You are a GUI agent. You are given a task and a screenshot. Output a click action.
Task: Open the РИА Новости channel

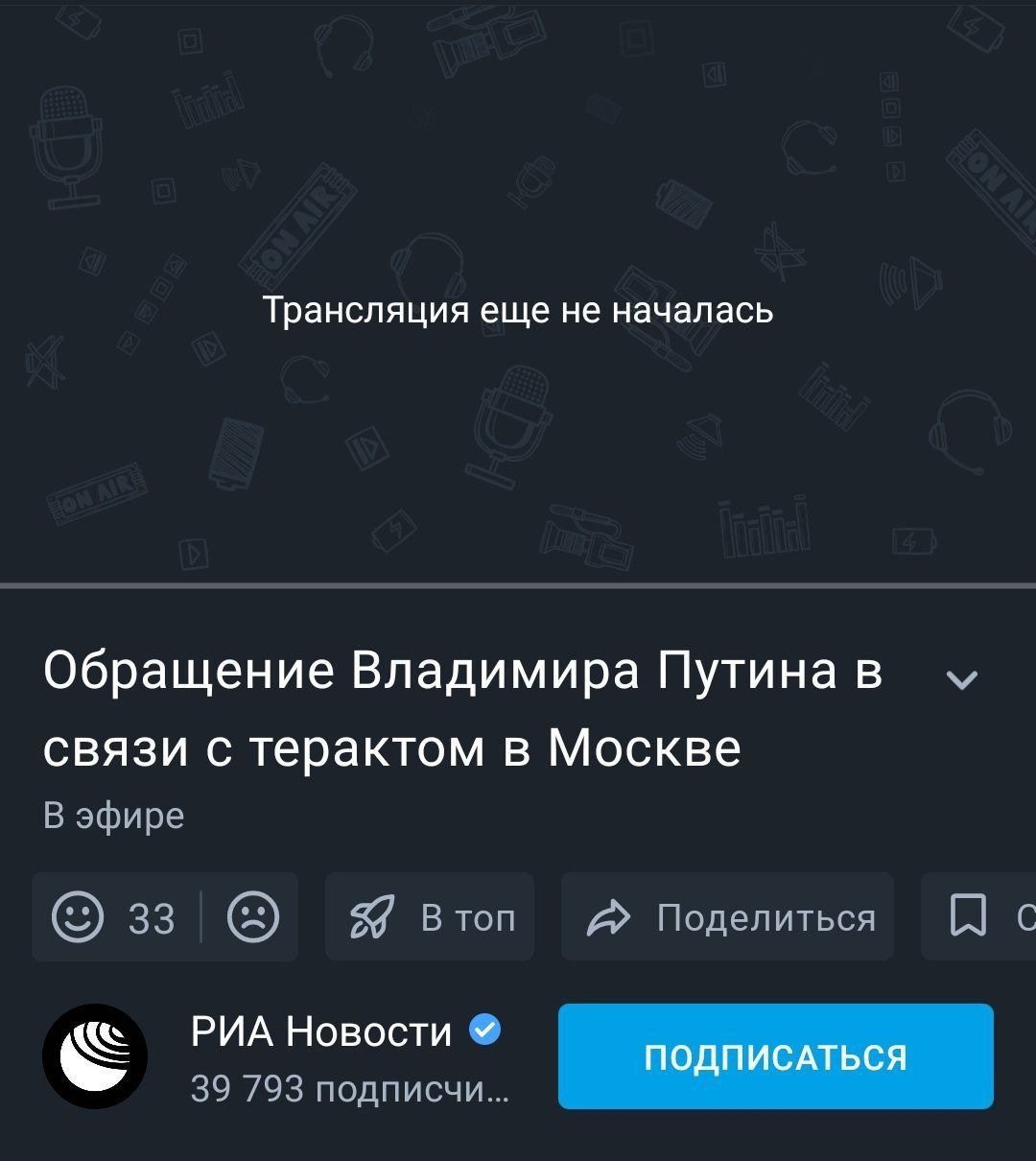(320, 1031)
